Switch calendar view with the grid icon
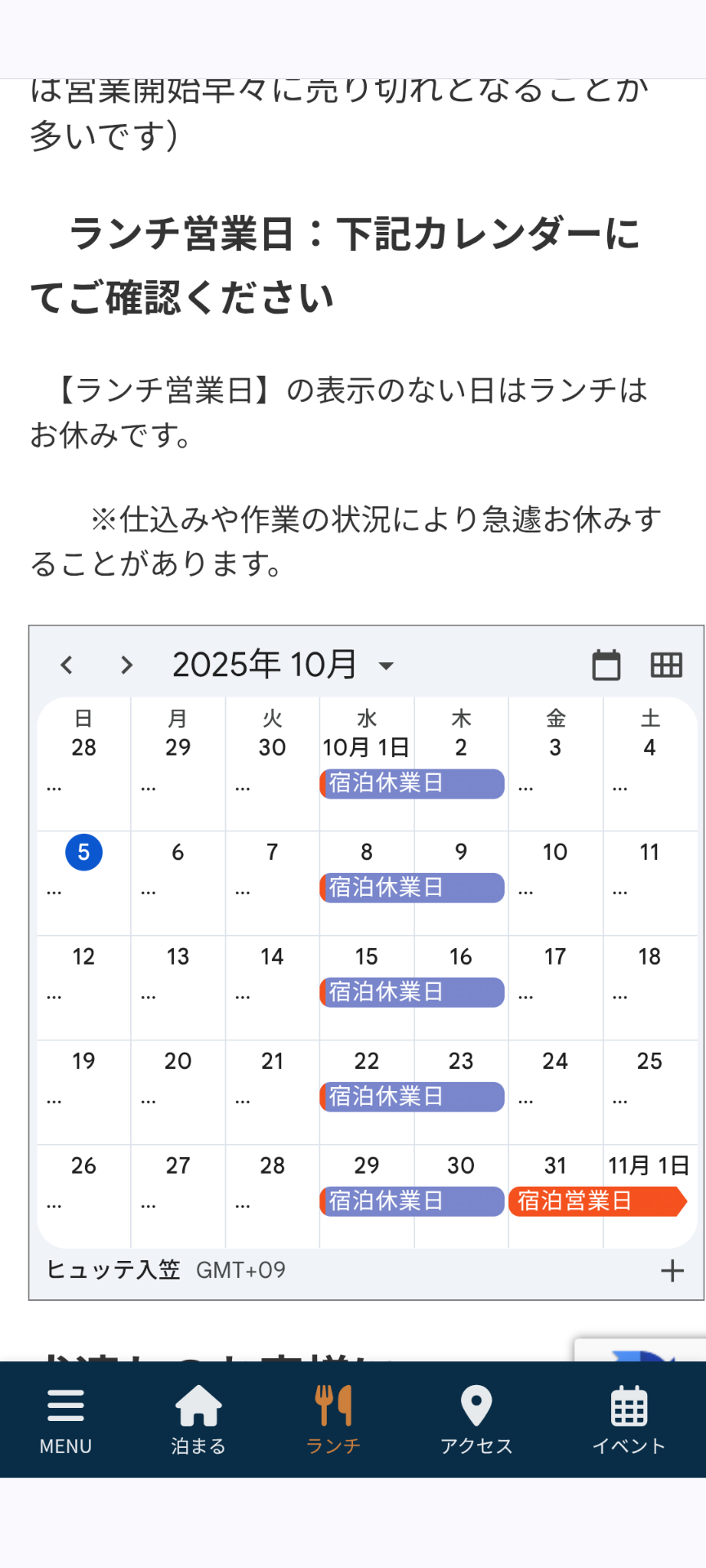 666,665
